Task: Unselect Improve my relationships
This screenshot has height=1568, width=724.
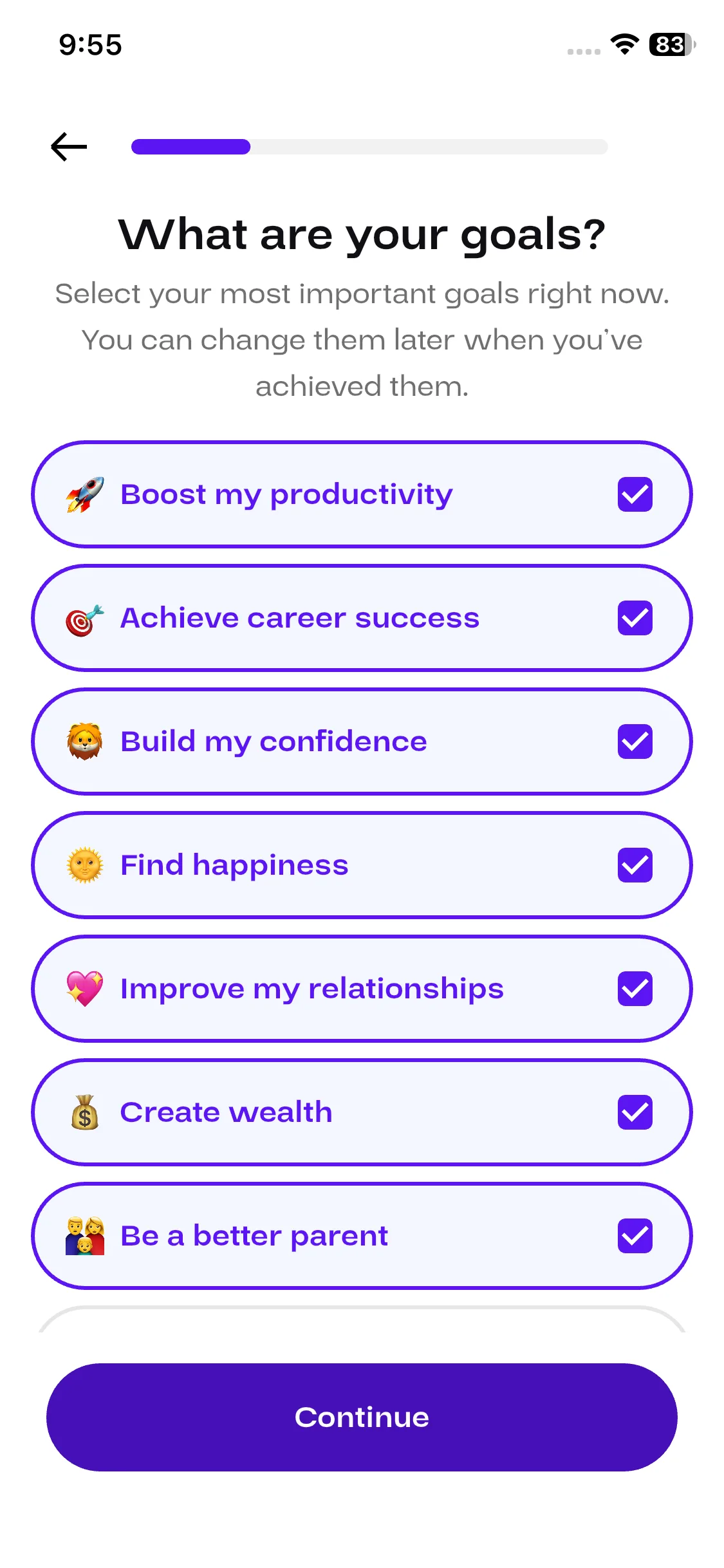Action: click(635, 989)
